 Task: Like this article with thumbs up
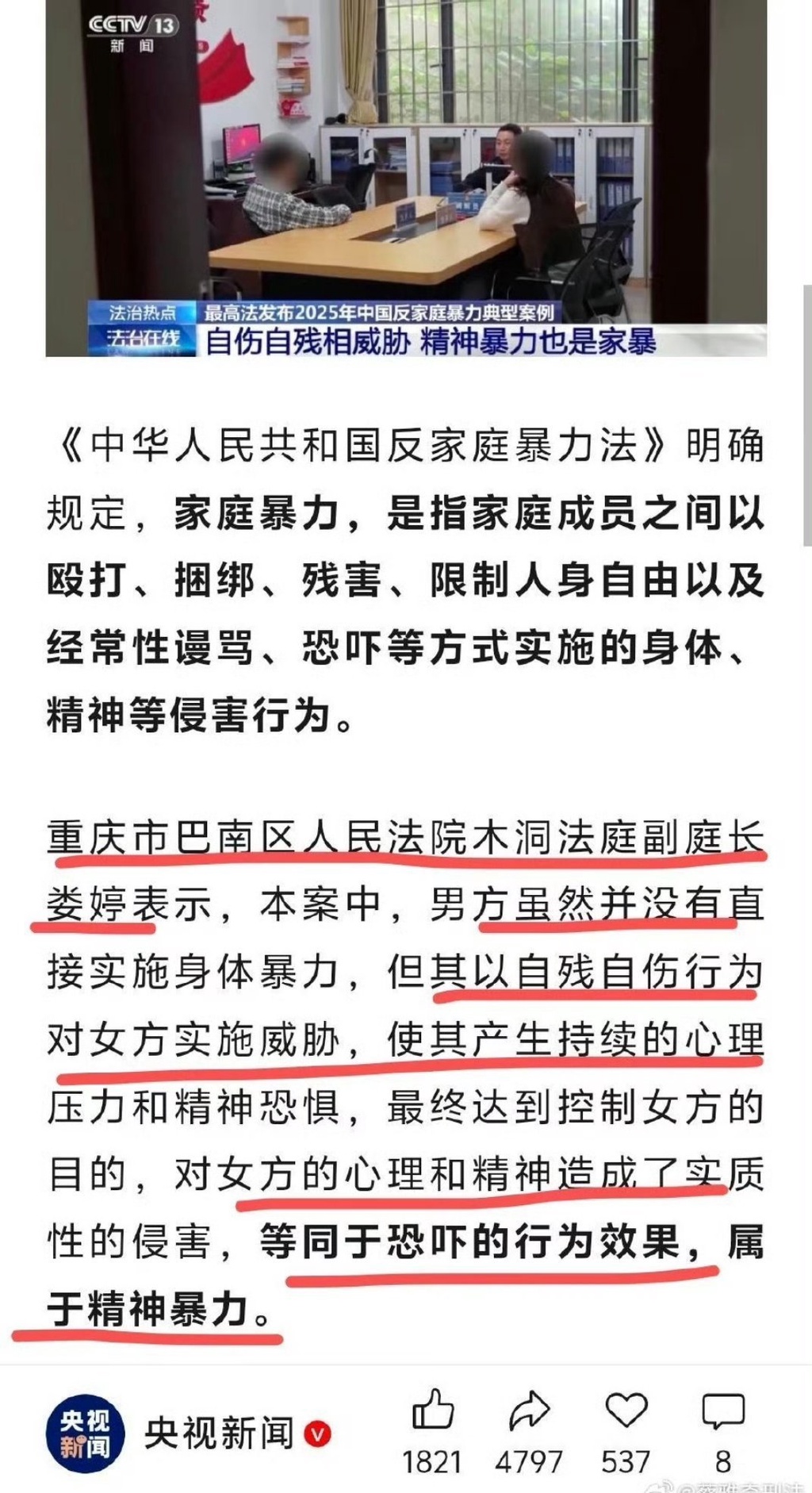click(432, 1412)
